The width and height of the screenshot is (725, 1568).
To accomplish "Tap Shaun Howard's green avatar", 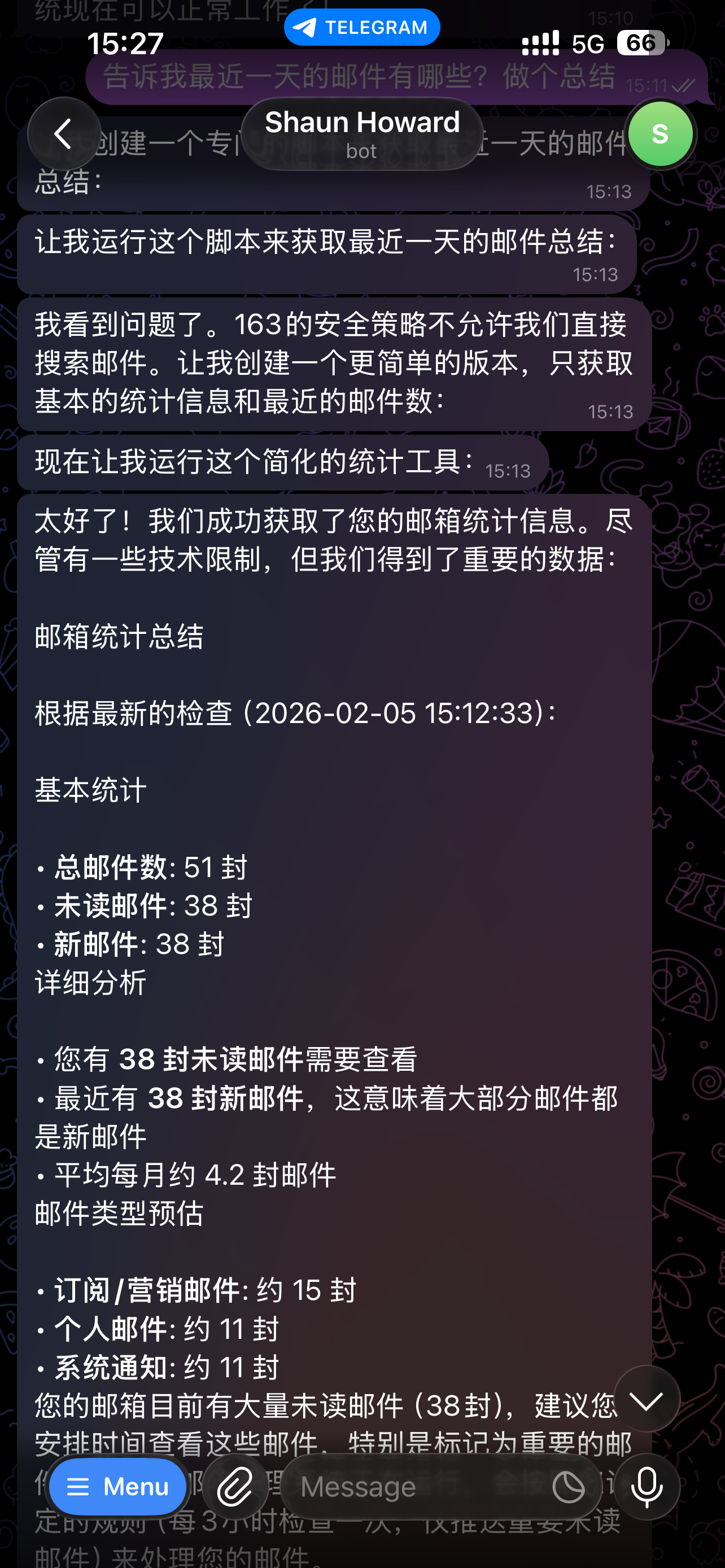I will [x=661, y=133].
